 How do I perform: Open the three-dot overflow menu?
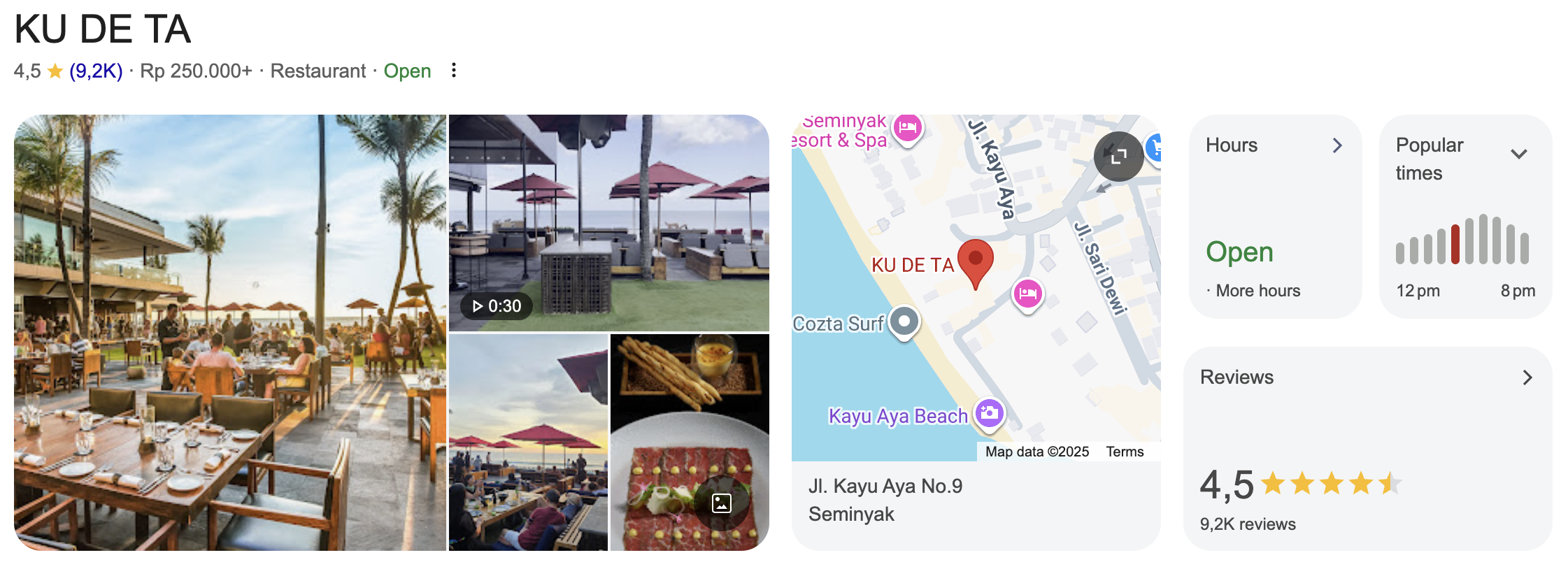[x=454, y=71]
